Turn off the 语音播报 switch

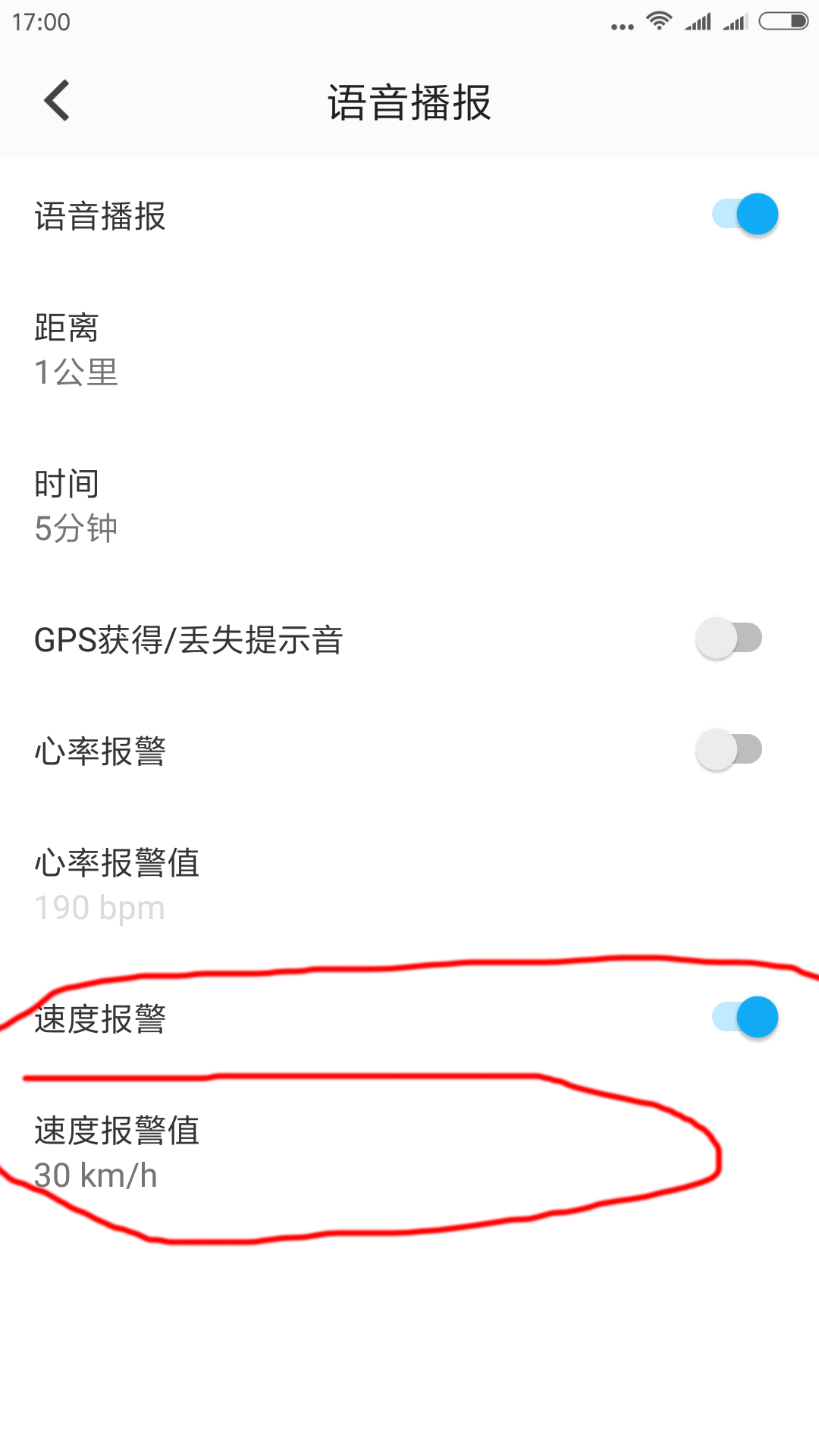click(745, 215)
